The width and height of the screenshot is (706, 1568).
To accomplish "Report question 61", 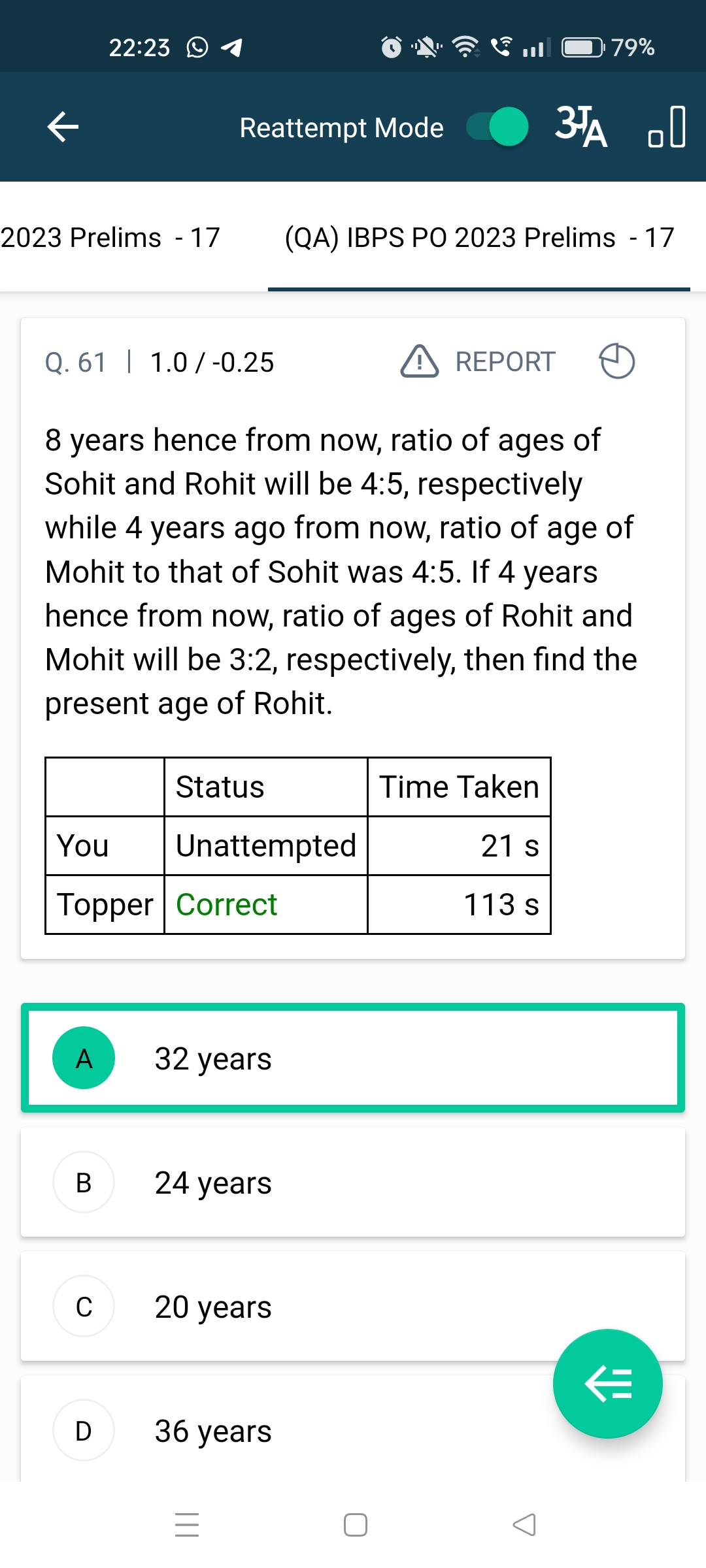I will [x=478, y=362].
